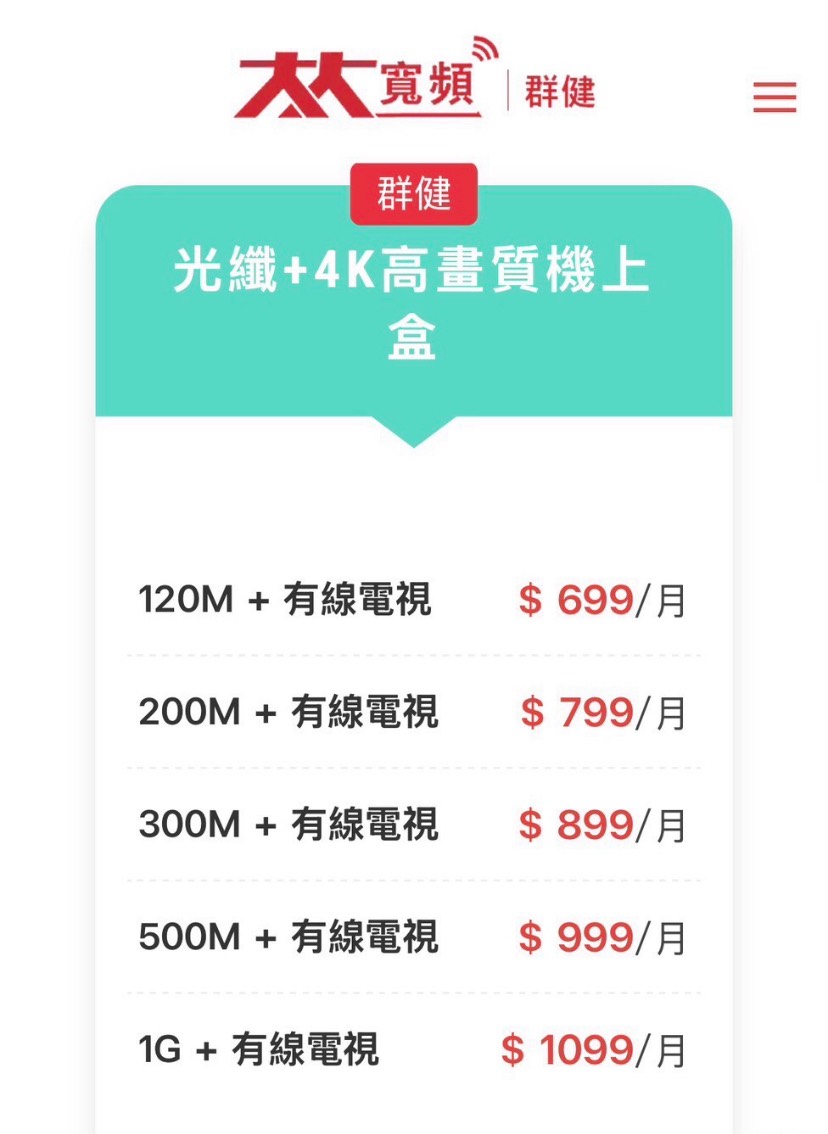The height and width of the screenshot is (1134, 828).
Task: Open the hamburger menu
Action: [774, 97]
